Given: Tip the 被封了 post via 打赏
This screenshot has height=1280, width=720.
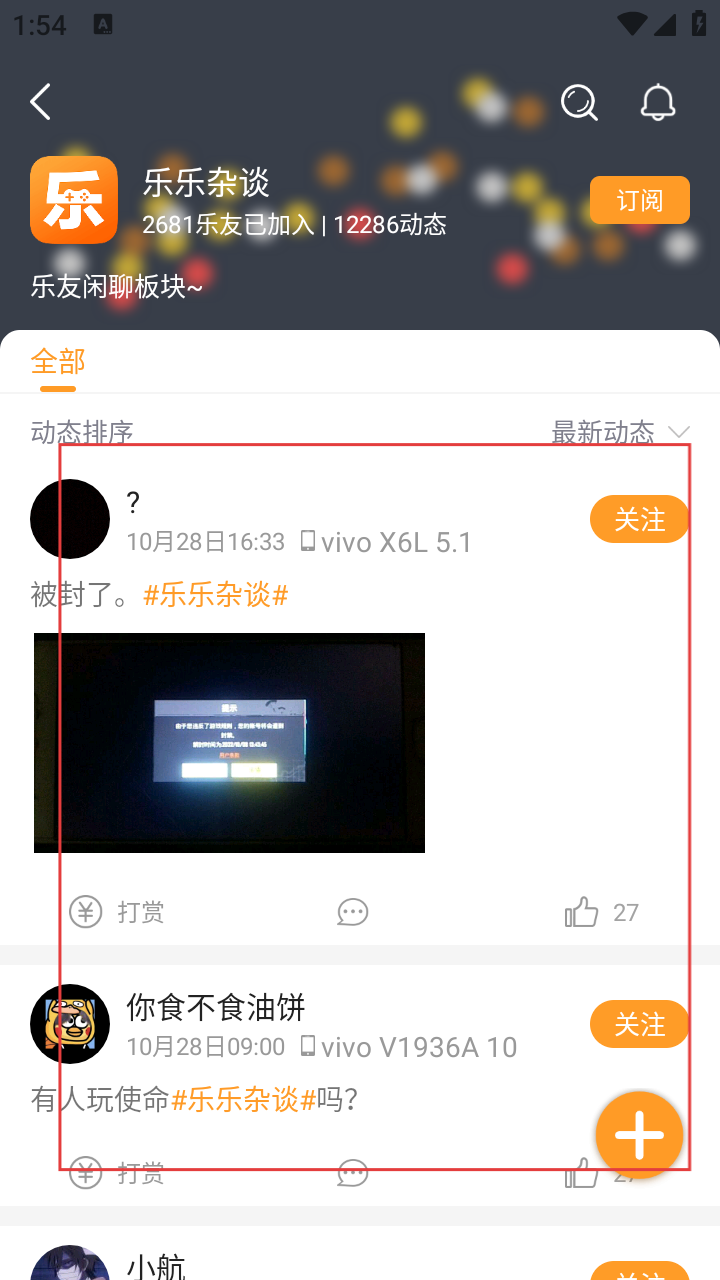Looking at the screenshot, I should tap(117, 912).
